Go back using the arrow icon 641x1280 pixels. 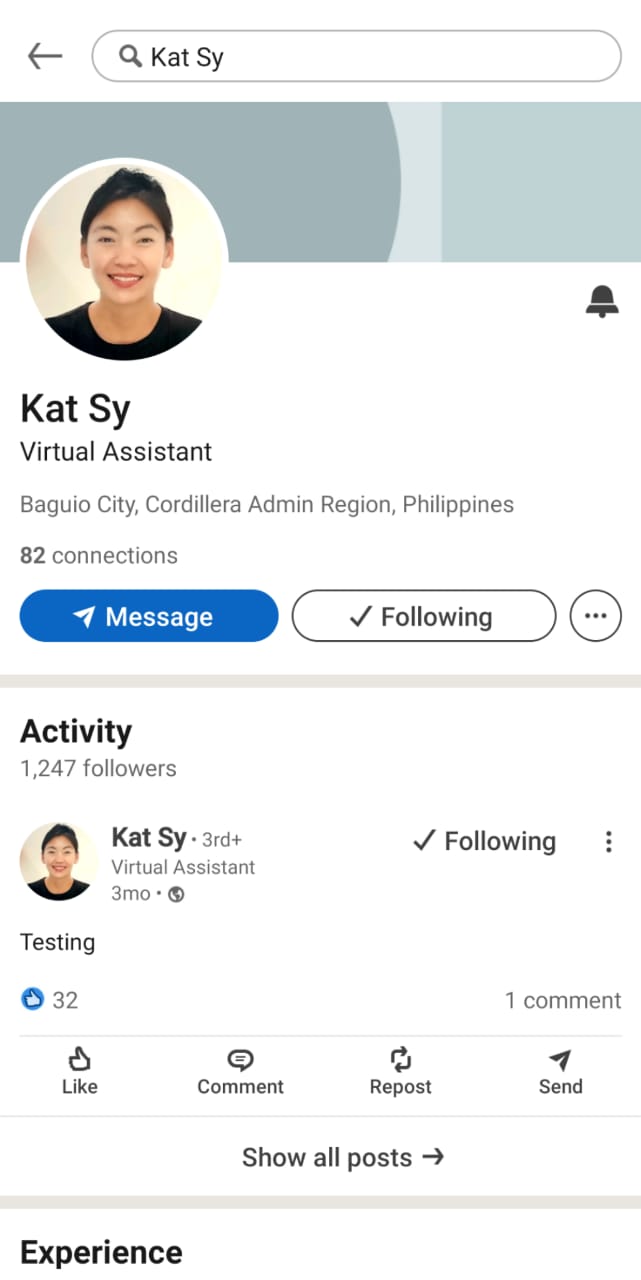click(x=45, y=57)
